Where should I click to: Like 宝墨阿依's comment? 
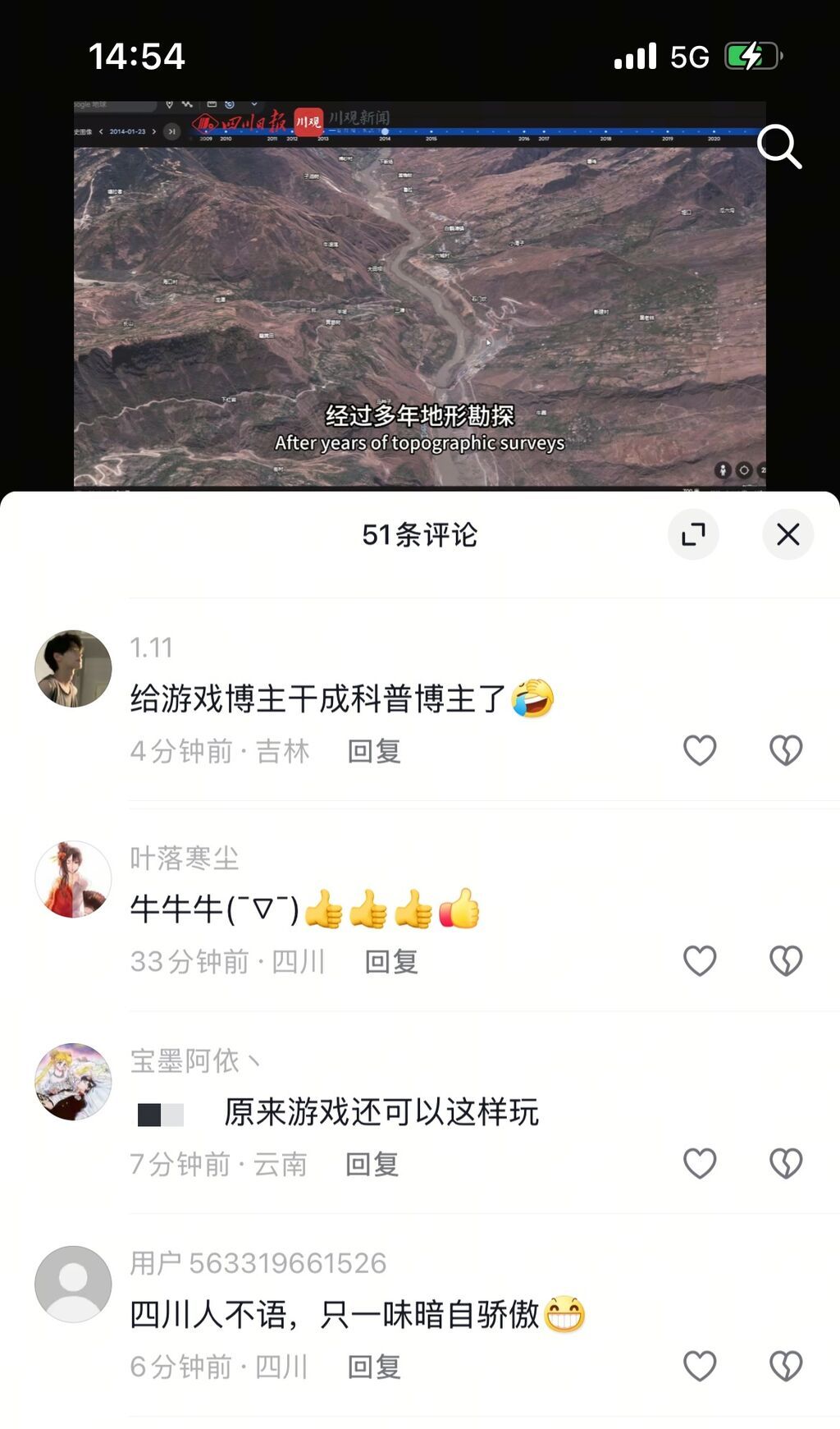point(700,1163)
